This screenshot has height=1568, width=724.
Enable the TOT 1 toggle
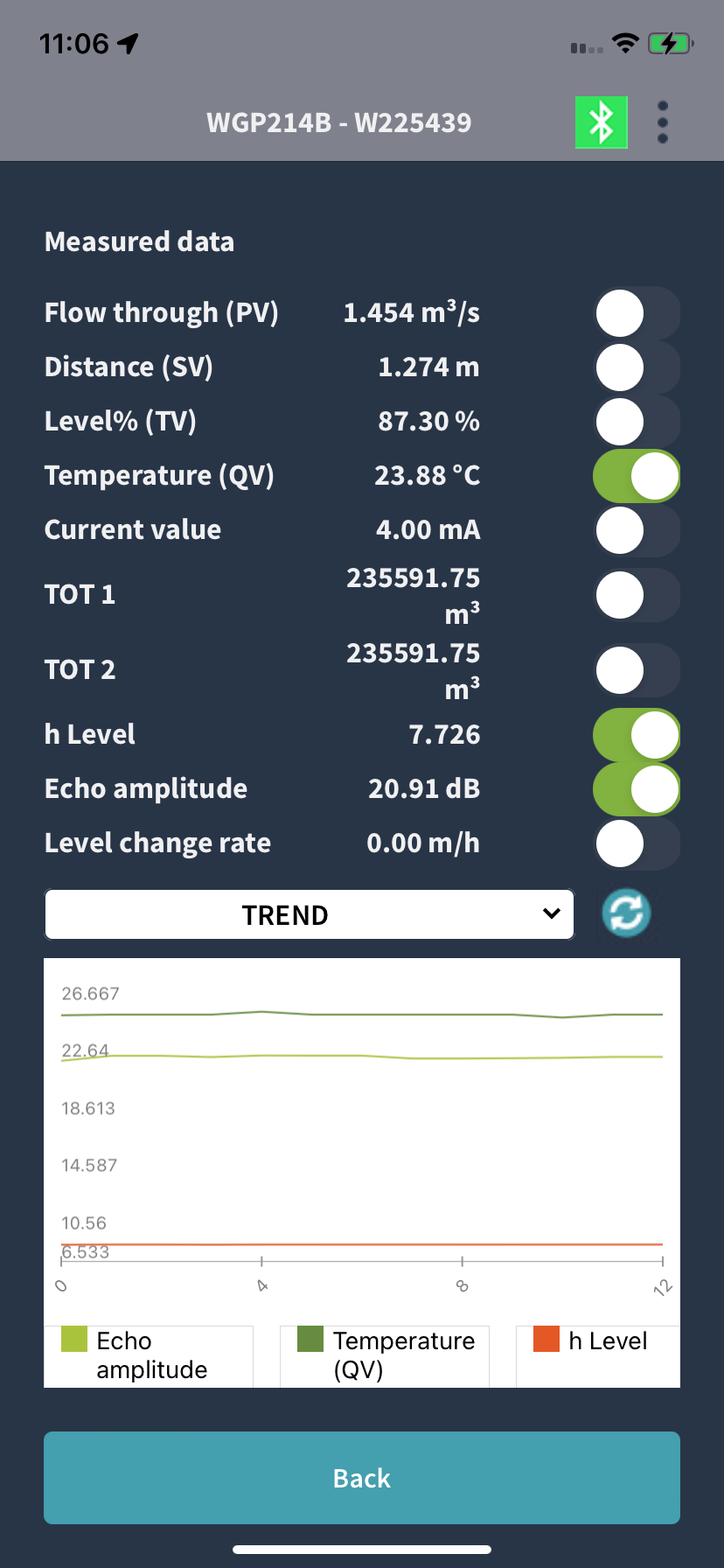pyautogui.click(x=637, y=595)
